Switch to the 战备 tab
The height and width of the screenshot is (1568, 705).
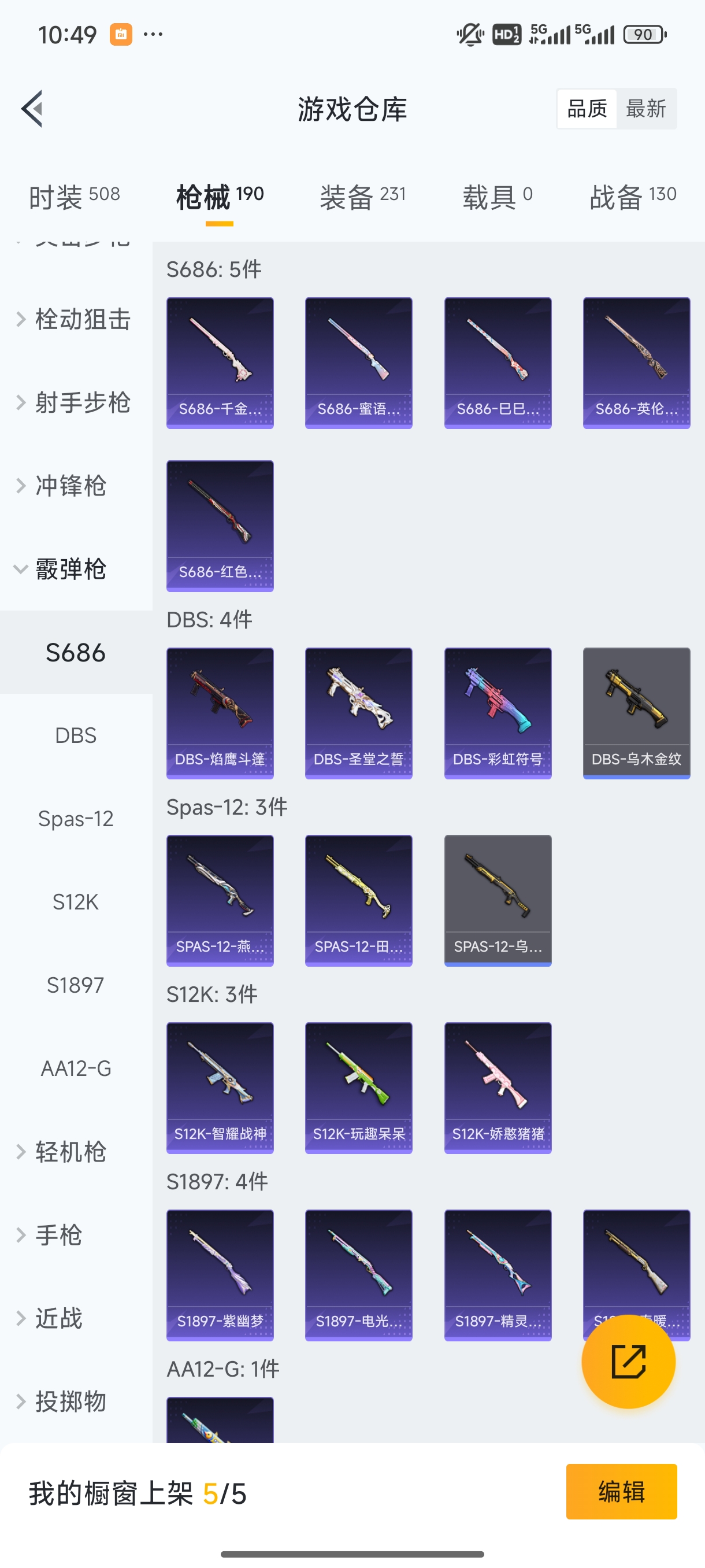coord(633,197)
